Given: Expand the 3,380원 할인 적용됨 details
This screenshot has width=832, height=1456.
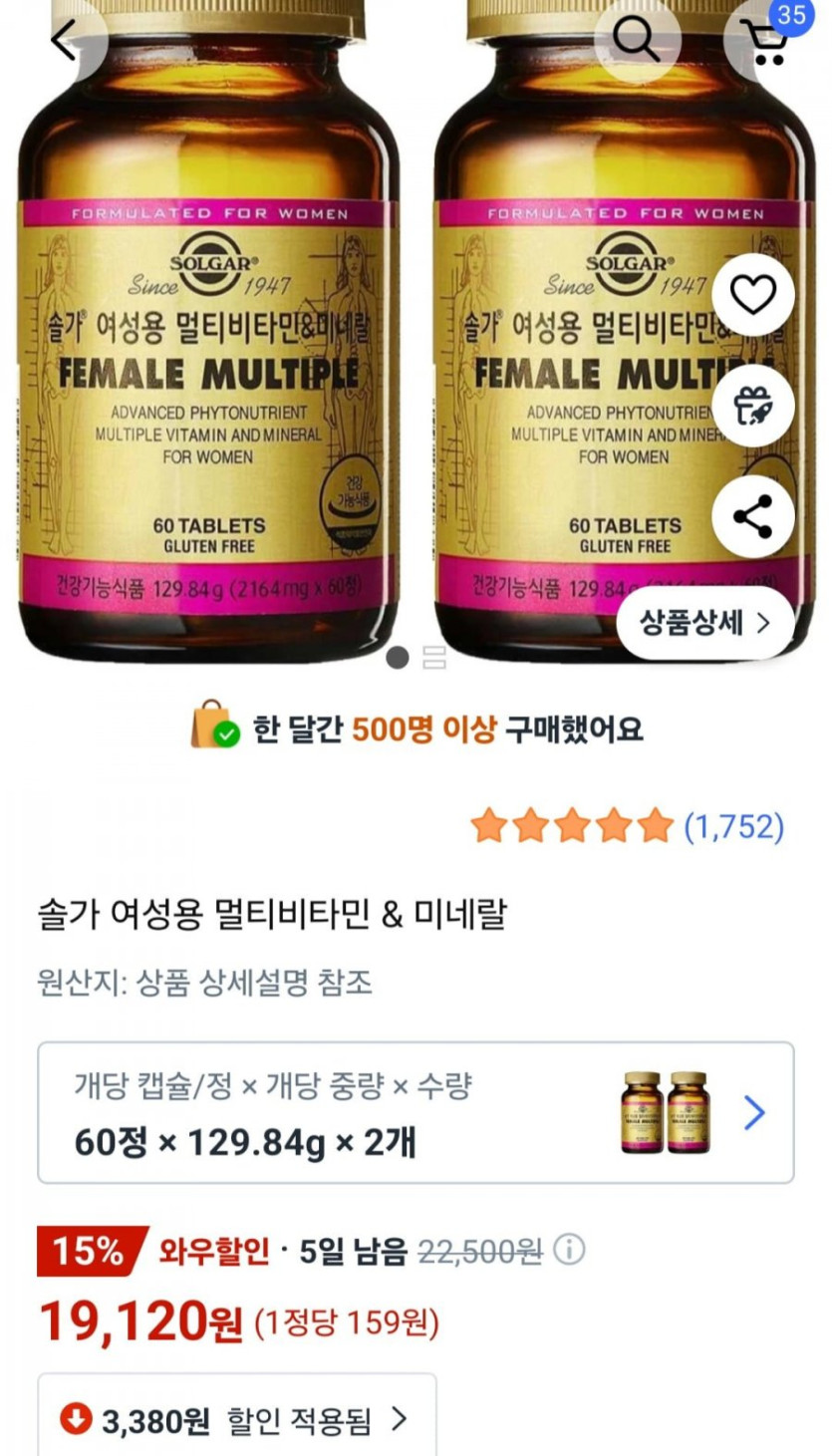Looking at the screenshot, I should [x=237, y=1418].
